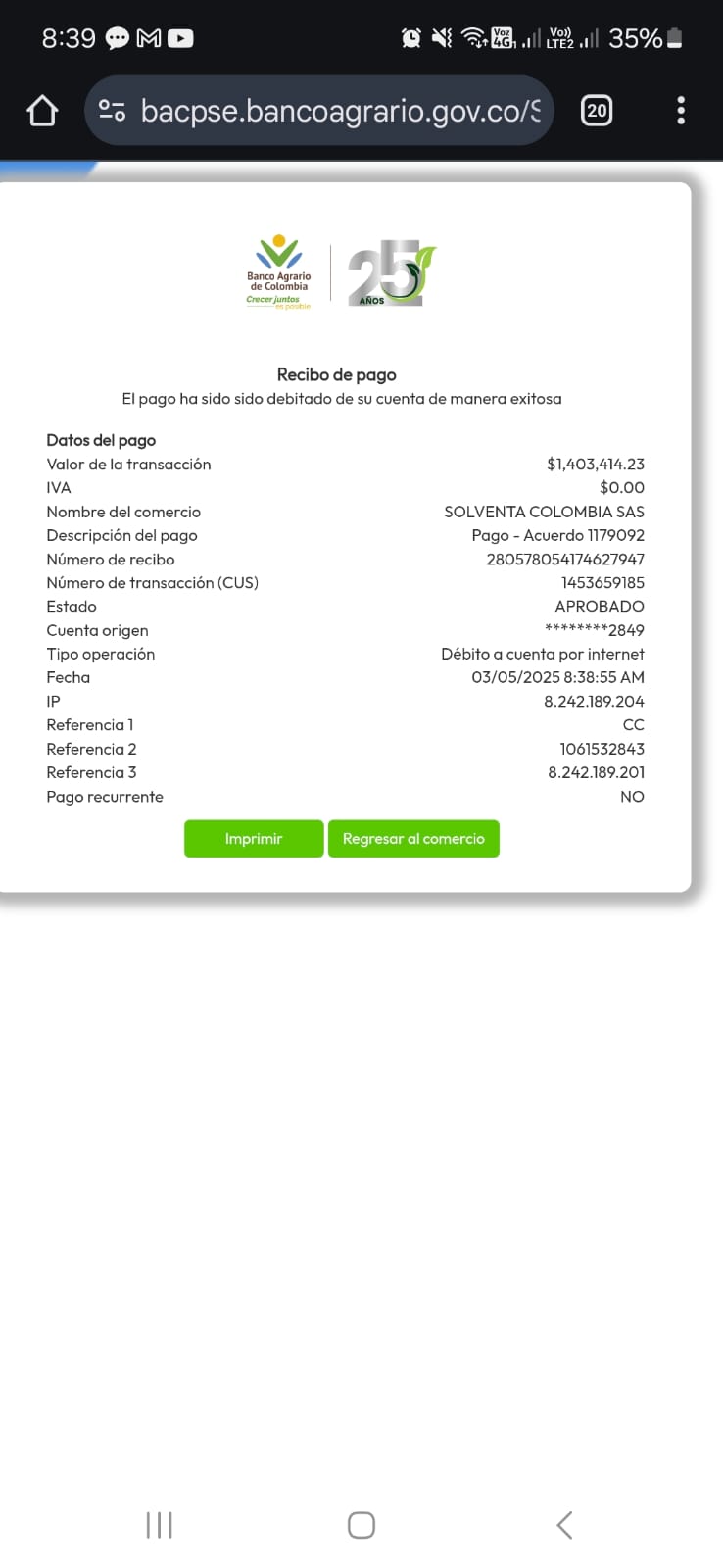
Task: Open the browser overflow menu
Action: tap(681, 111)
